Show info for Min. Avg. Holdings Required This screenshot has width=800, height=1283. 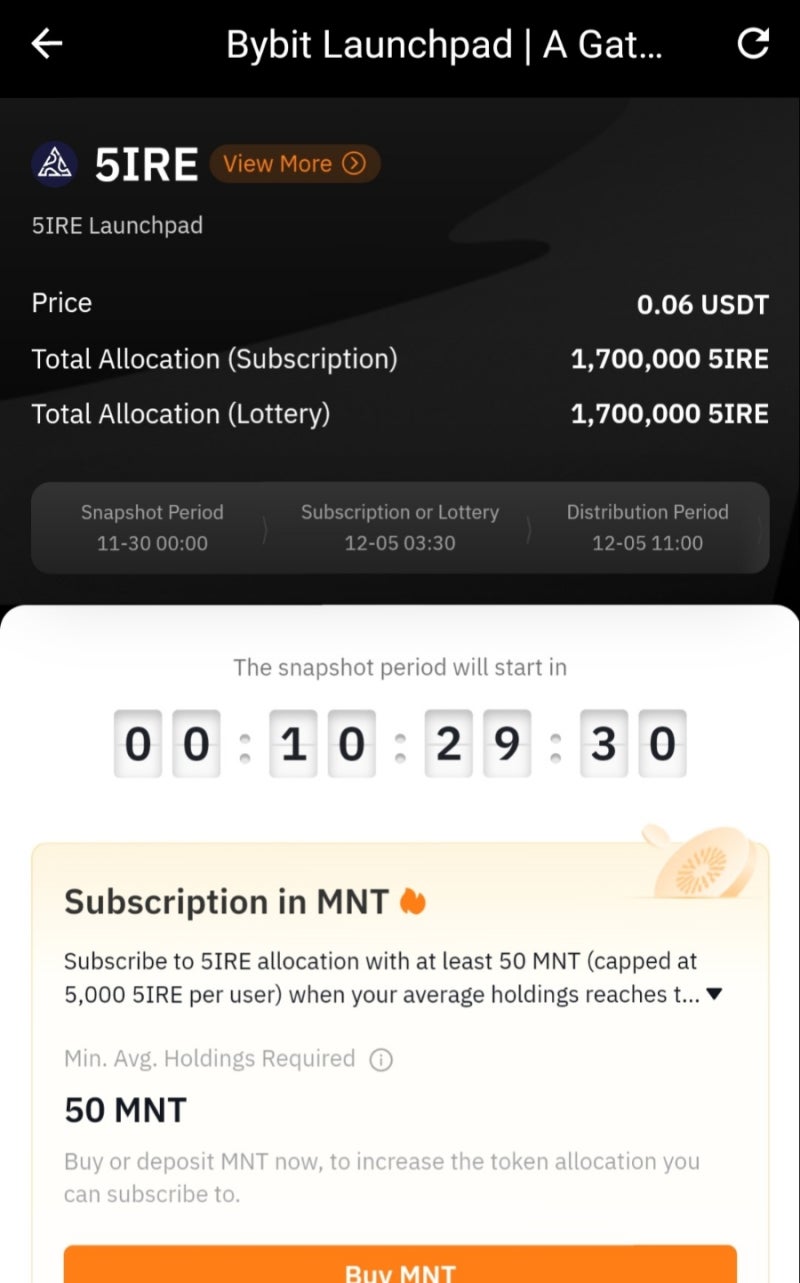tap(381, 1060)
